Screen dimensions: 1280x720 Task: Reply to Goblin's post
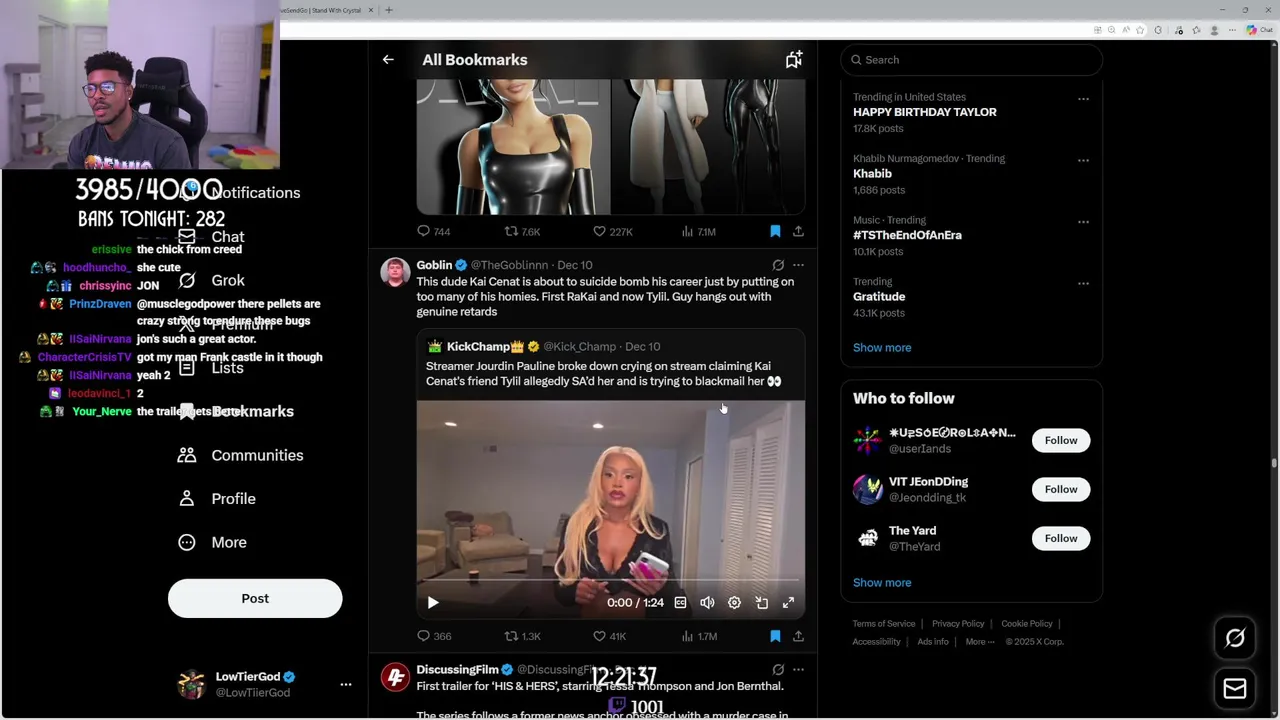click(x=423, y=636)
